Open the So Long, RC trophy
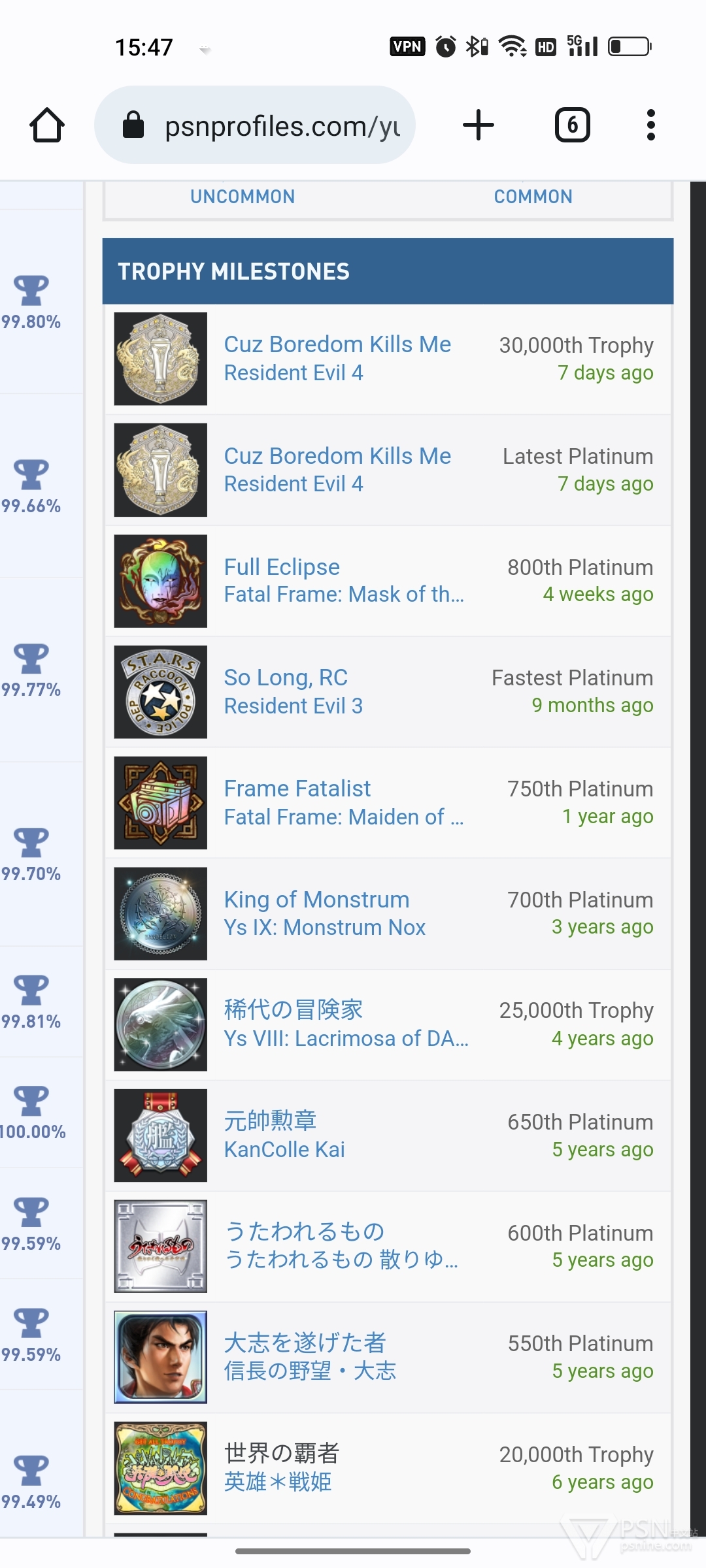The height and width of the screenshot is (1568, 706). click(x=286, y=678)
